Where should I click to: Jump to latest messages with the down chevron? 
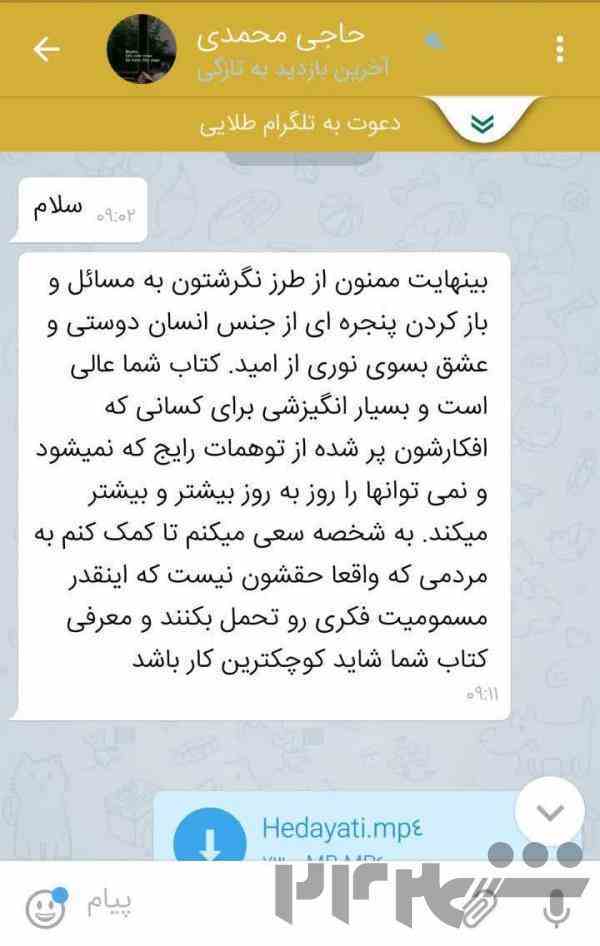point(549,811)
